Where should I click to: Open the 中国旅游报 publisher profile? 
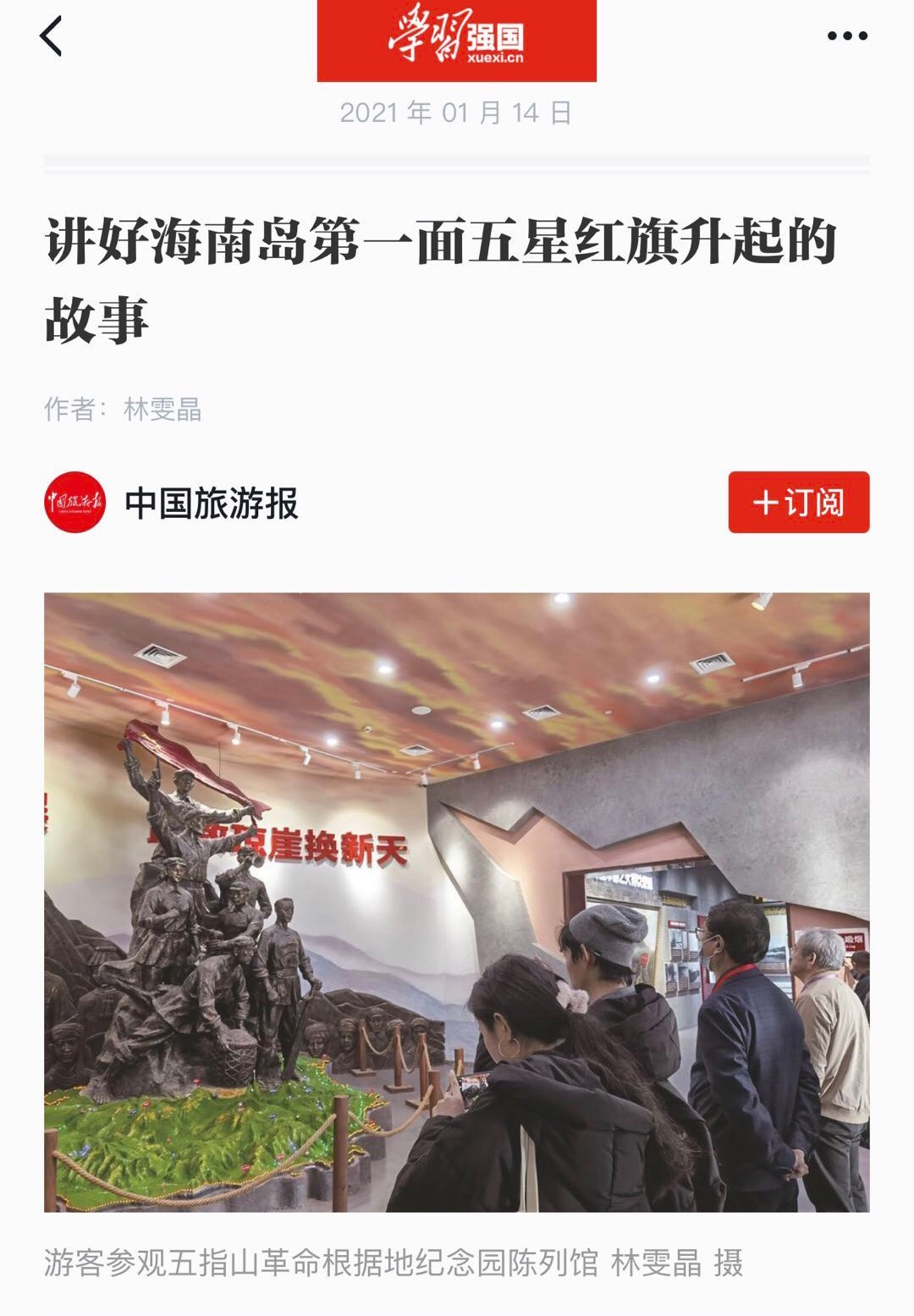coord(212,504)
